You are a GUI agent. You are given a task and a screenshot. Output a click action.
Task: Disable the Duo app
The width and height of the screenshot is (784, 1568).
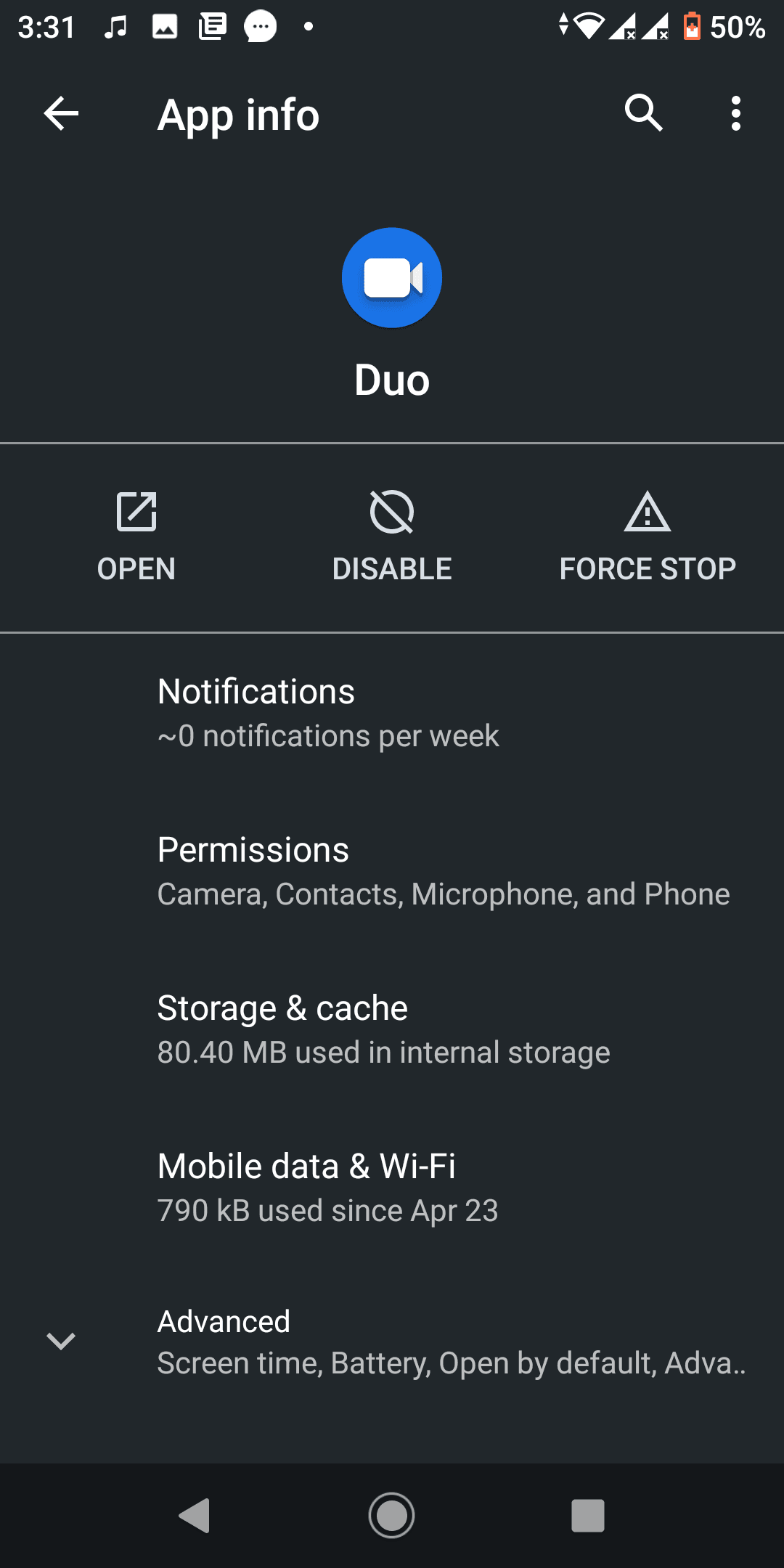point(392,538)
